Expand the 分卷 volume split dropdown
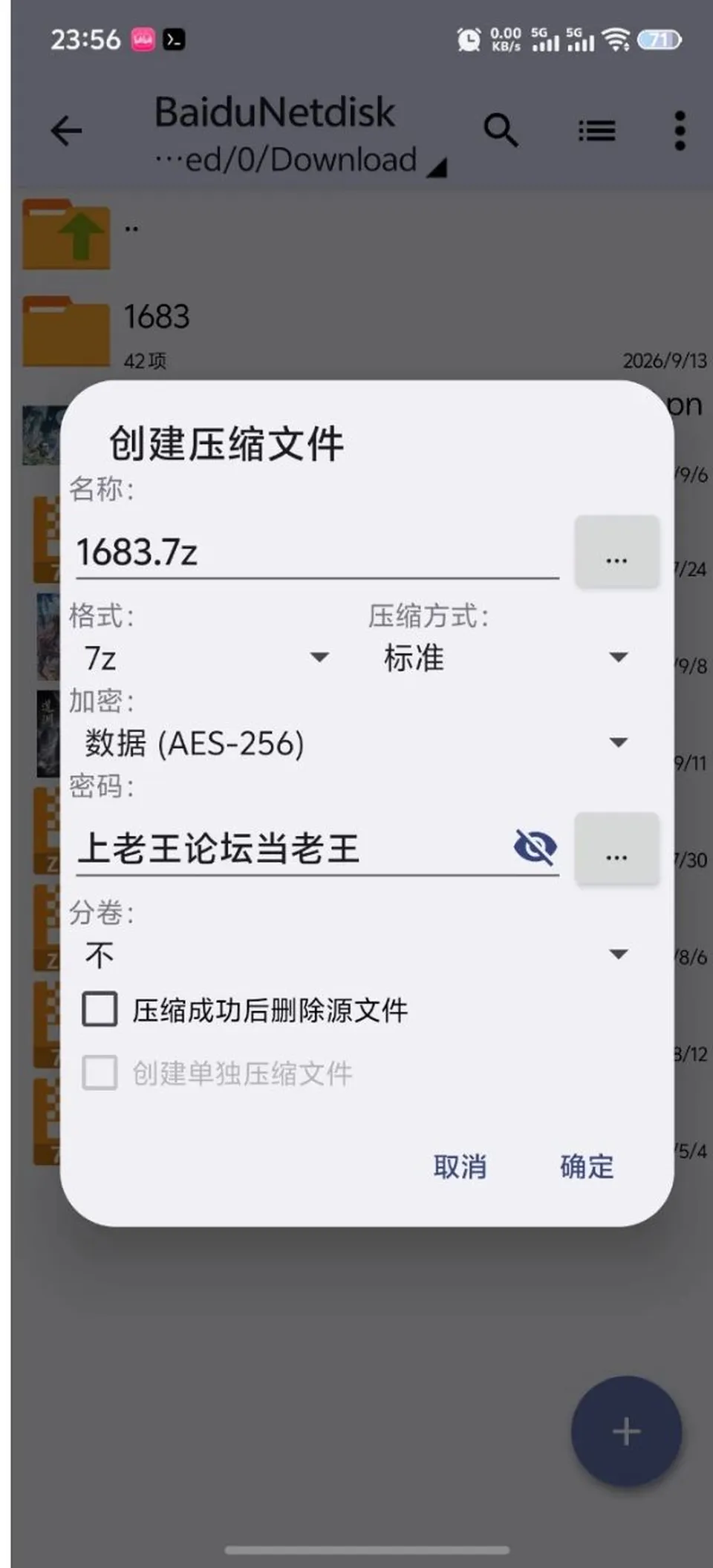The width and height of the screenshot is (713, 1568). tap(356, 955)
